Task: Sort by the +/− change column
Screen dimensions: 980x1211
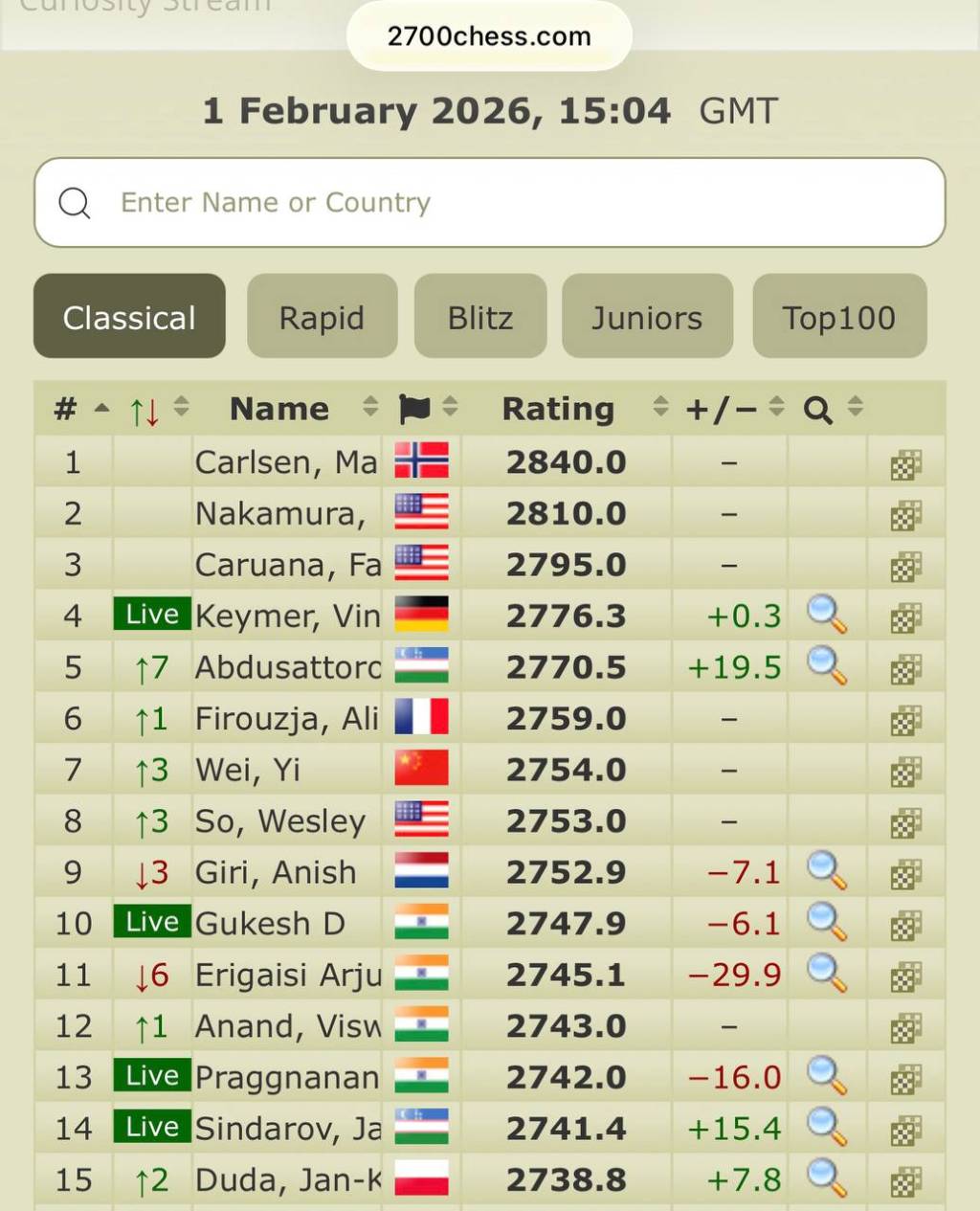Action: [722, 409]
